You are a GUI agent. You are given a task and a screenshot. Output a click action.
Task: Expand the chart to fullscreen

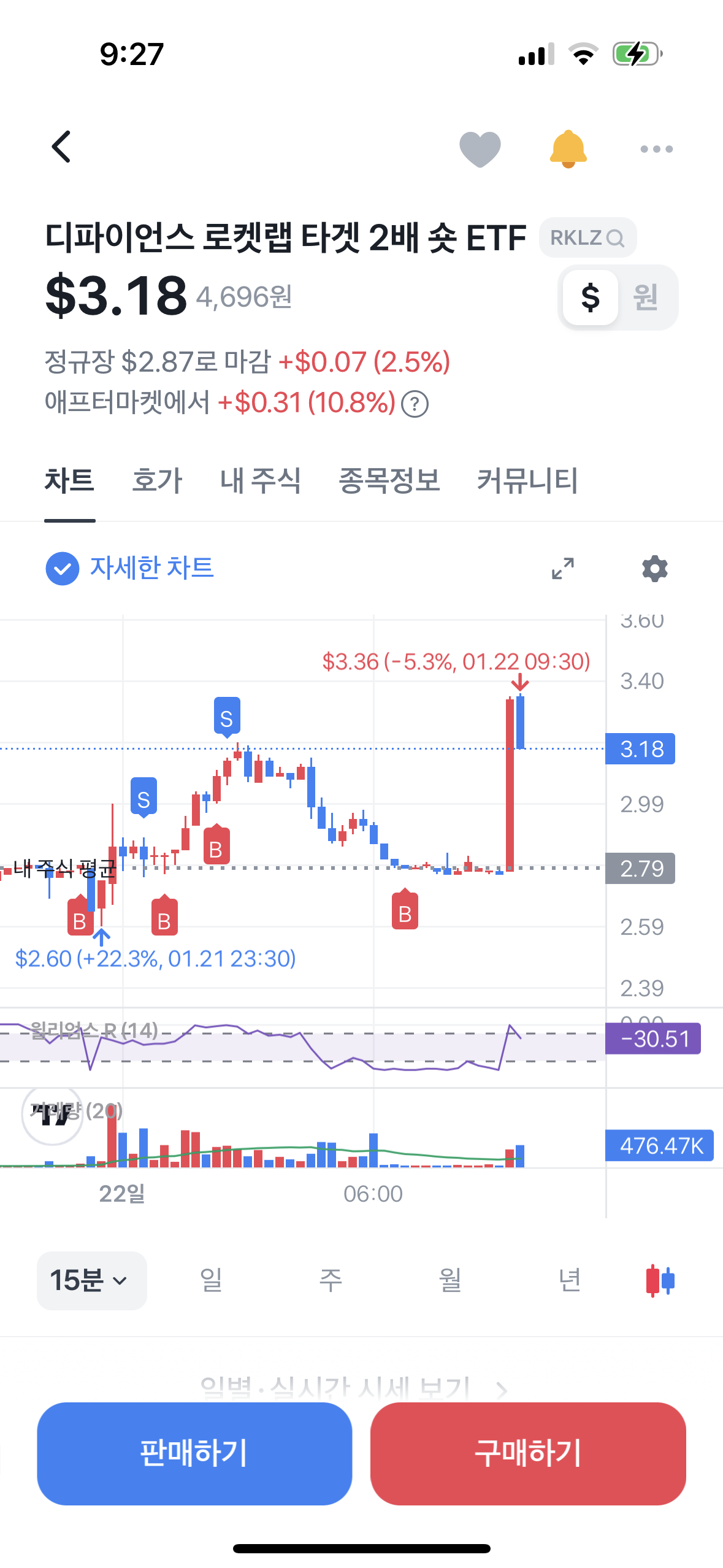[562, 569]
